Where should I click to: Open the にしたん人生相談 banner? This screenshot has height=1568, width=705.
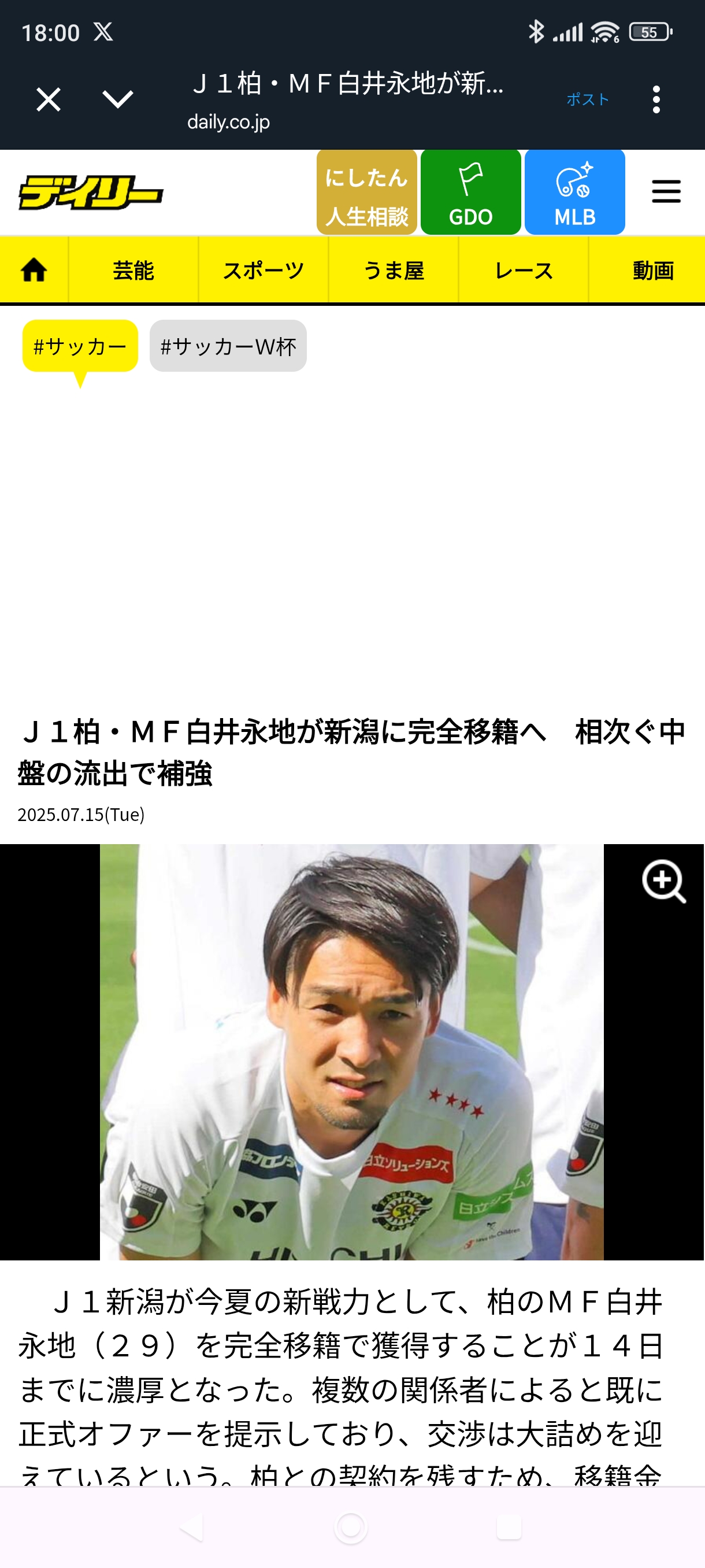click(x=366, y=193)
